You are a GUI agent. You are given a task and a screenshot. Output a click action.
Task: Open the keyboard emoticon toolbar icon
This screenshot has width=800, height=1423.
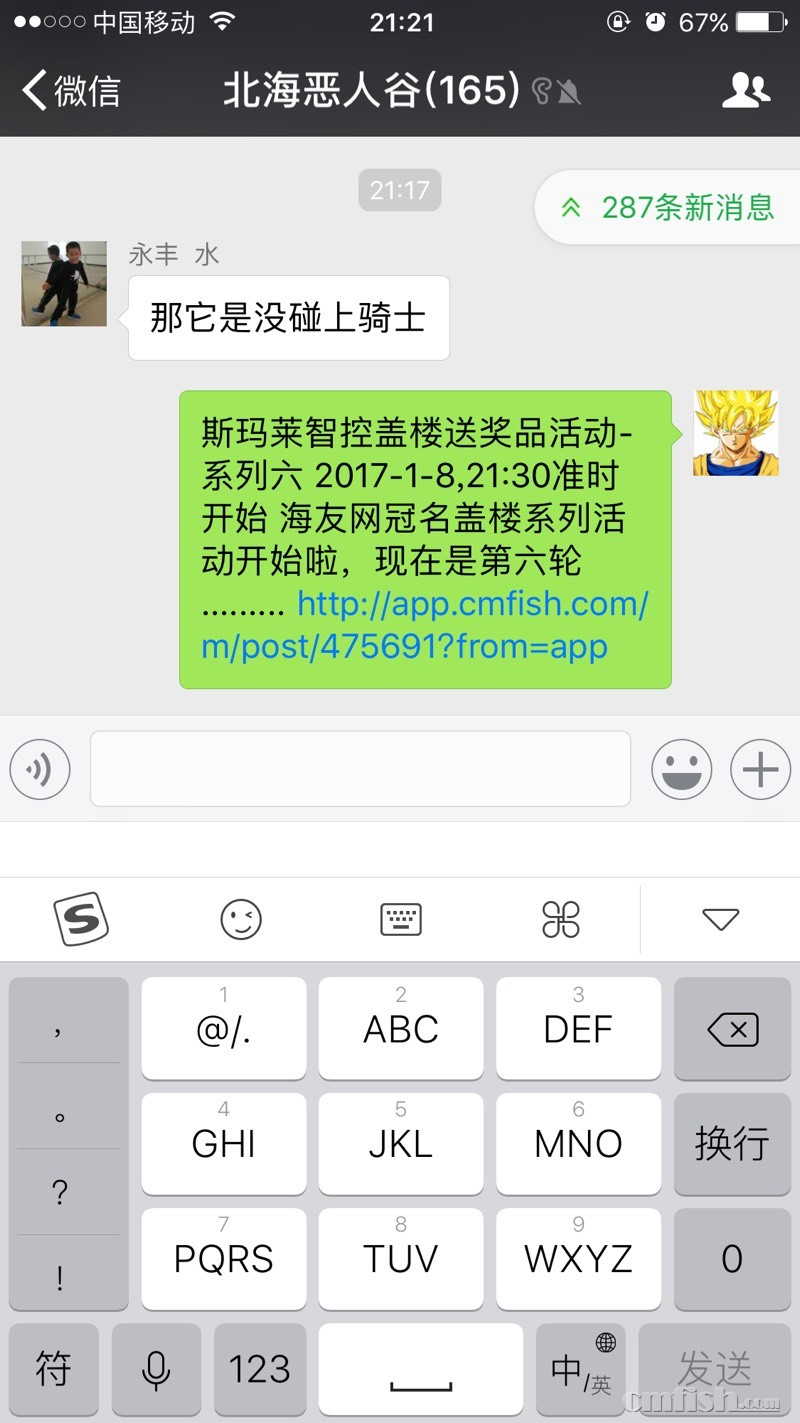(x=241, y=919)
